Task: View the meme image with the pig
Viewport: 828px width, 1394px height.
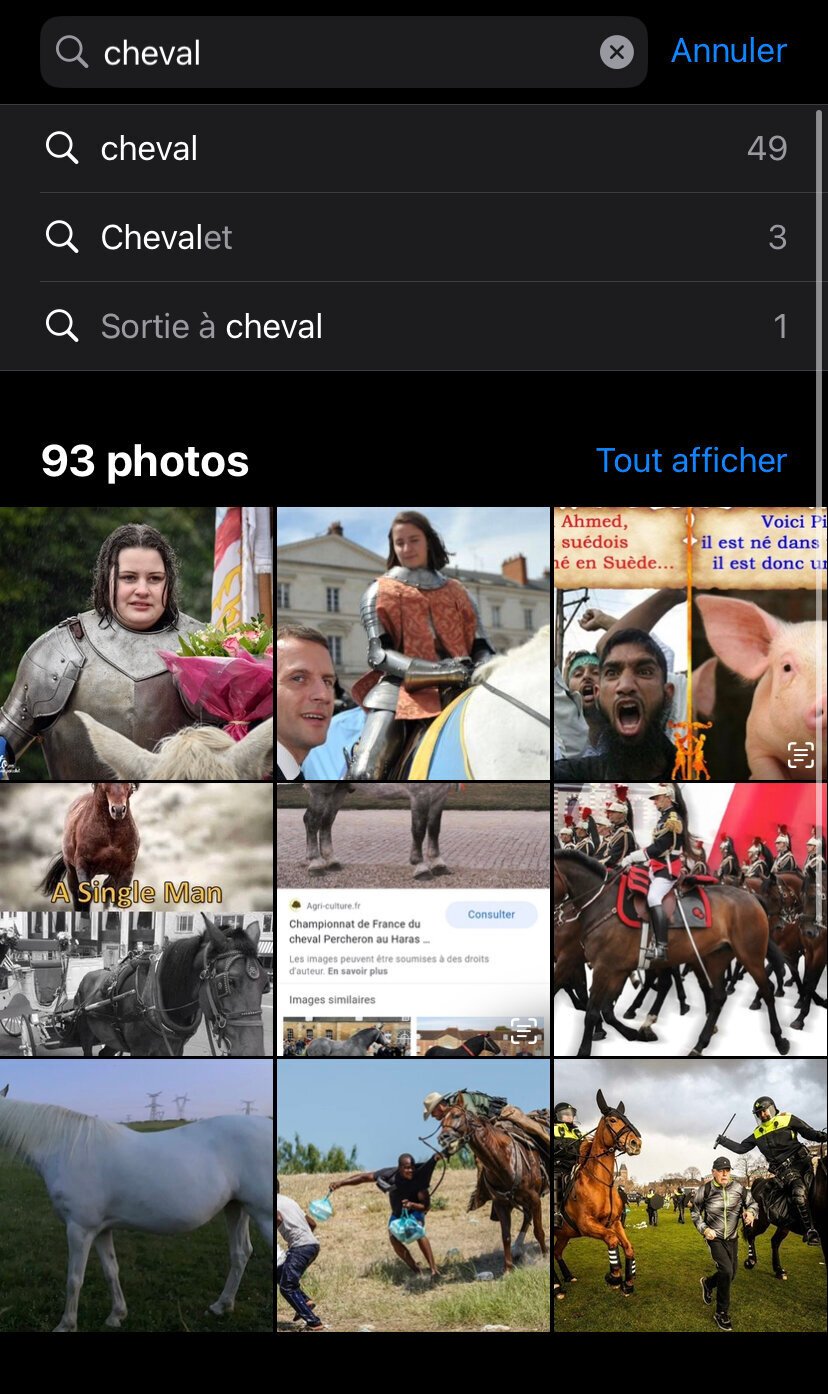Action: (x=690, y=643)
